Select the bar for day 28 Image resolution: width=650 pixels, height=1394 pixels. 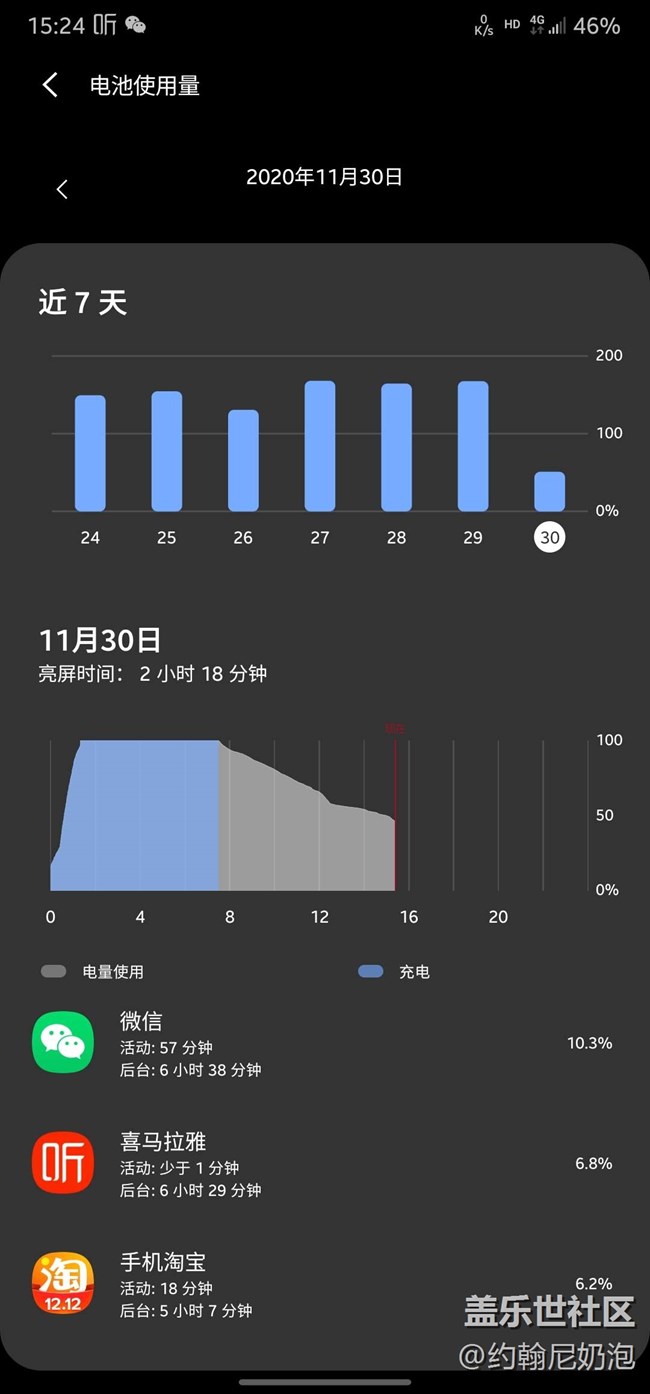[x=396, y=447]
